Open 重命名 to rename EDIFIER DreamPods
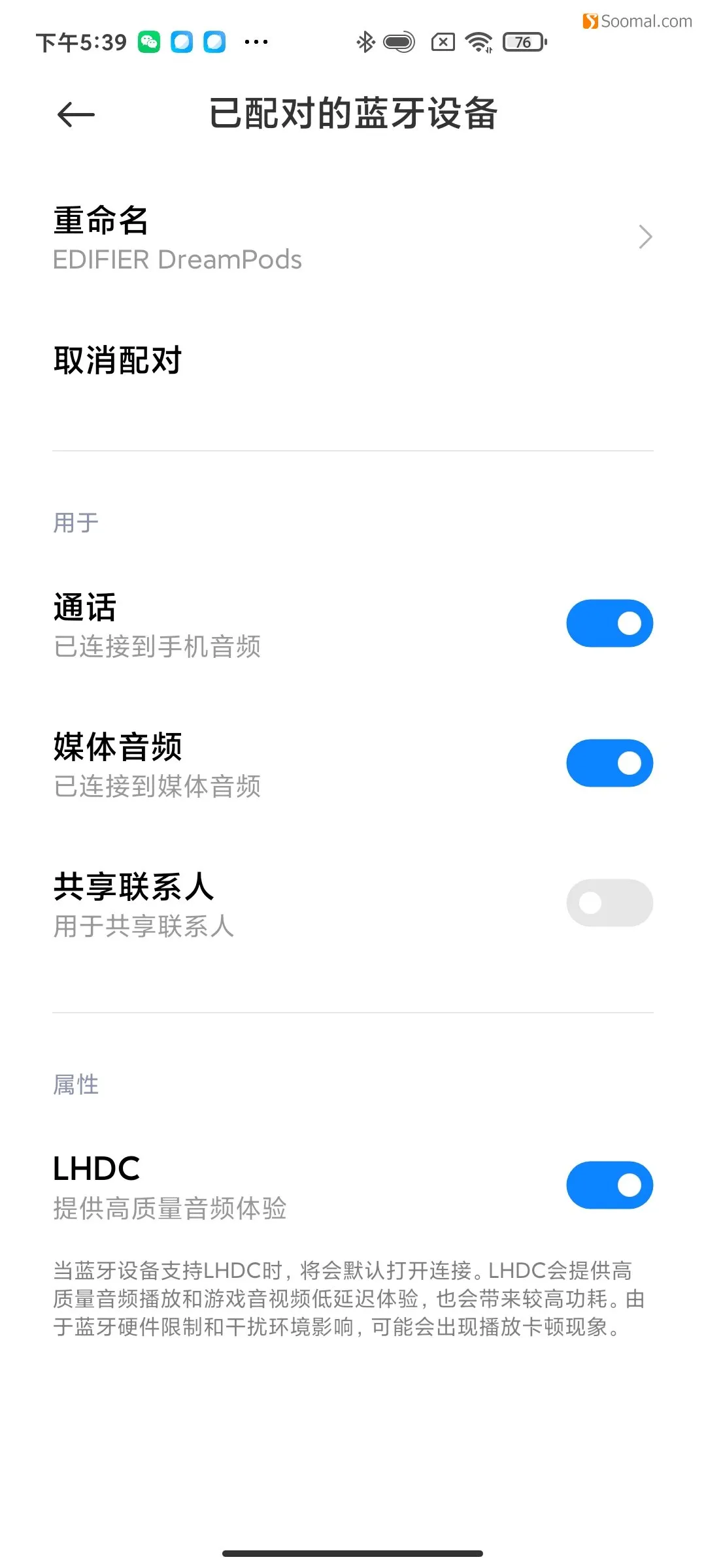 pyautogui.click(x=353, y=237)
